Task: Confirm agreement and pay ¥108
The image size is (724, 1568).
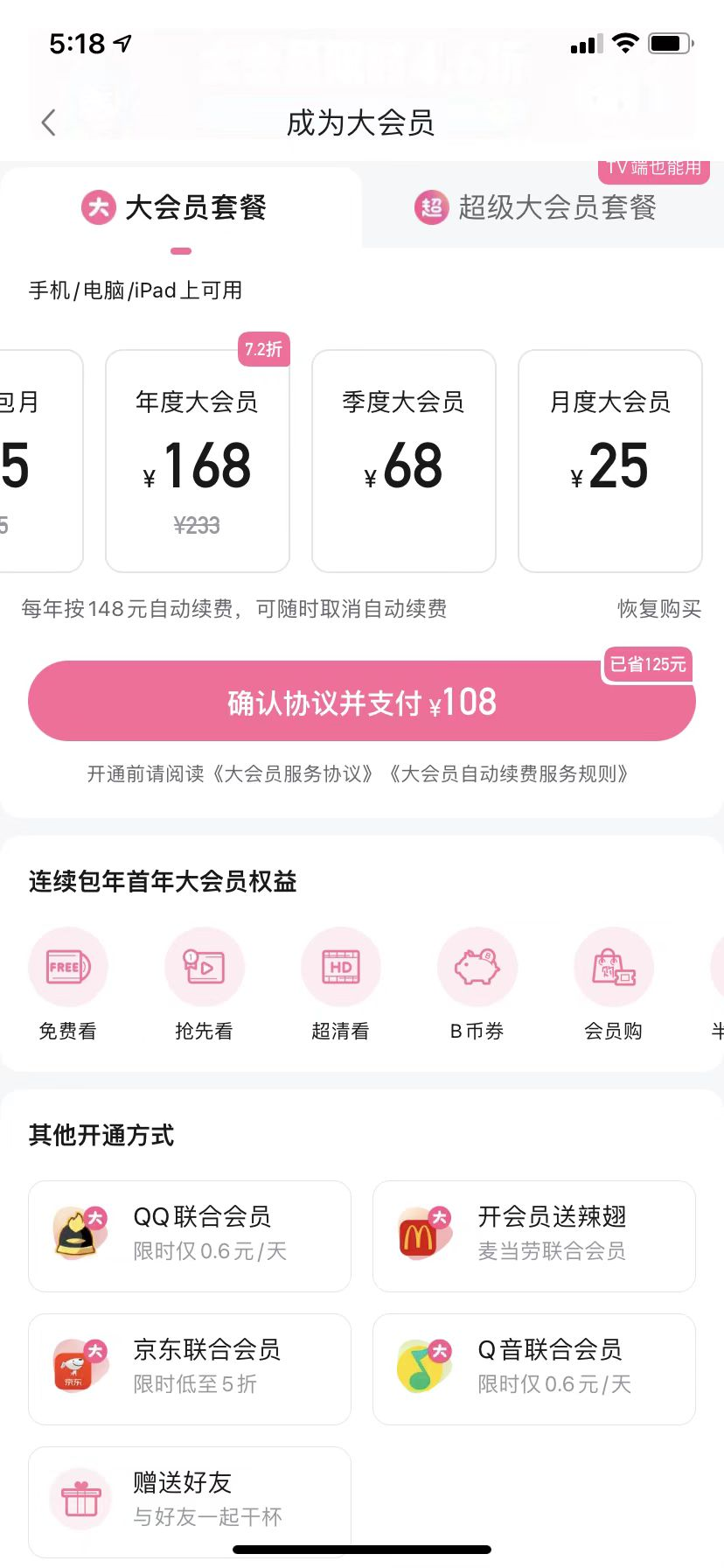Action: [362, 702]
